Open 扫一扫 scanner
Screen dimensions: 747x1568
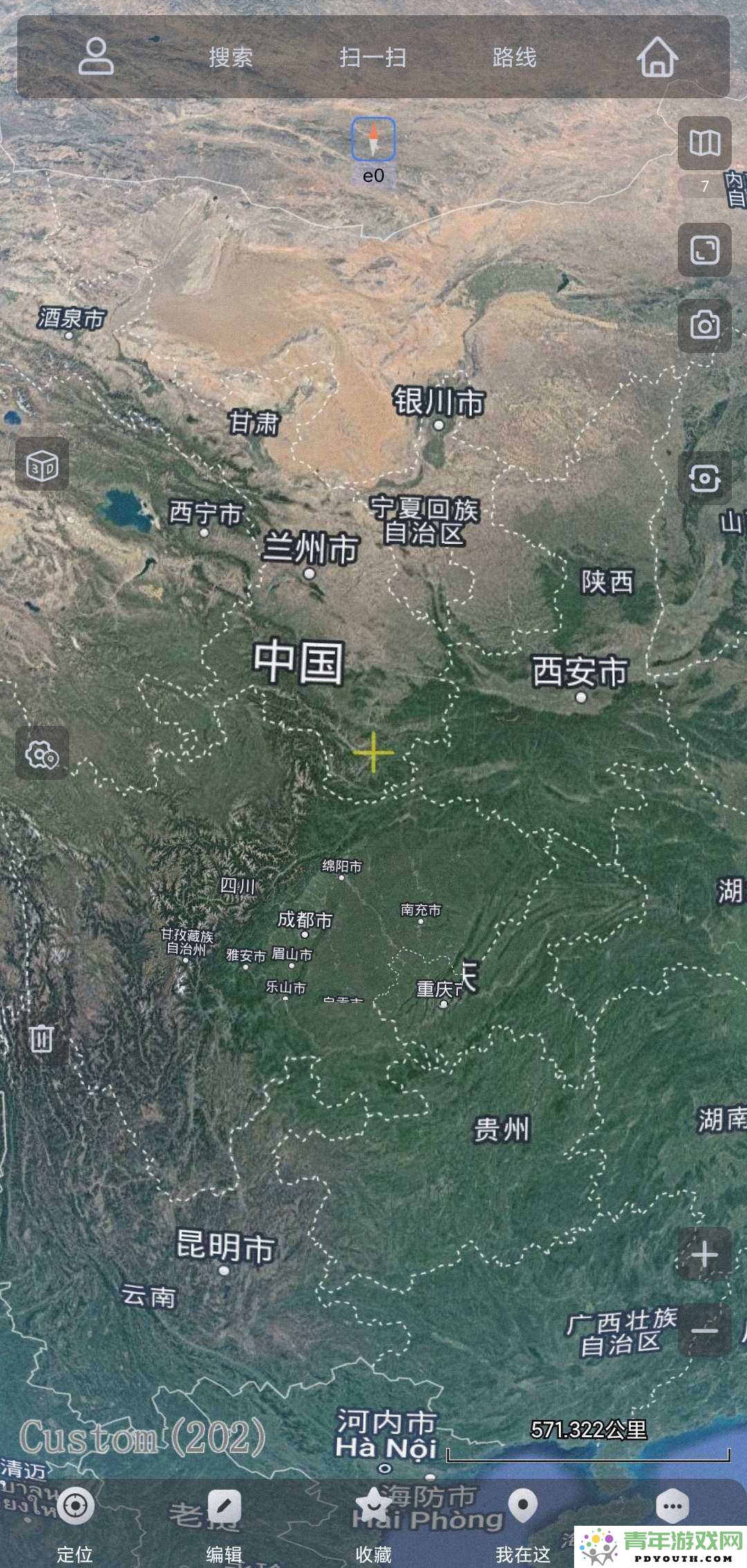pos(373,57)
